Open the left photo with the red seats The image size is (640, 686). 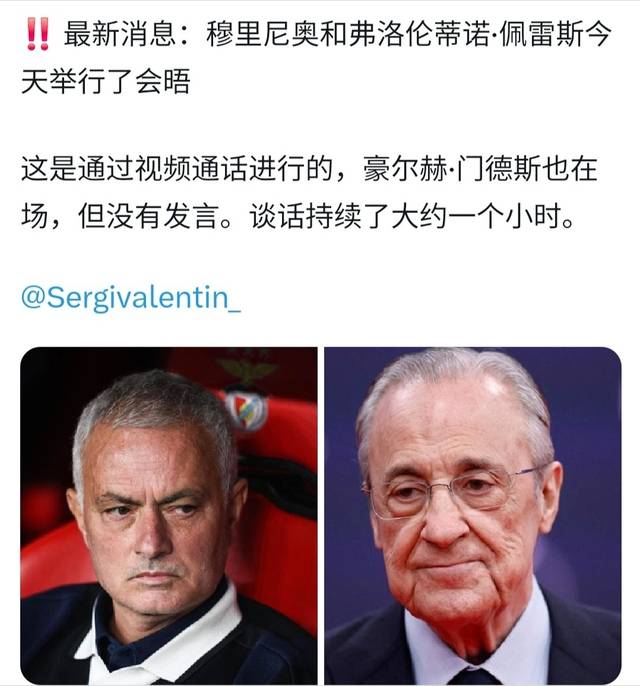click(169, 516)
